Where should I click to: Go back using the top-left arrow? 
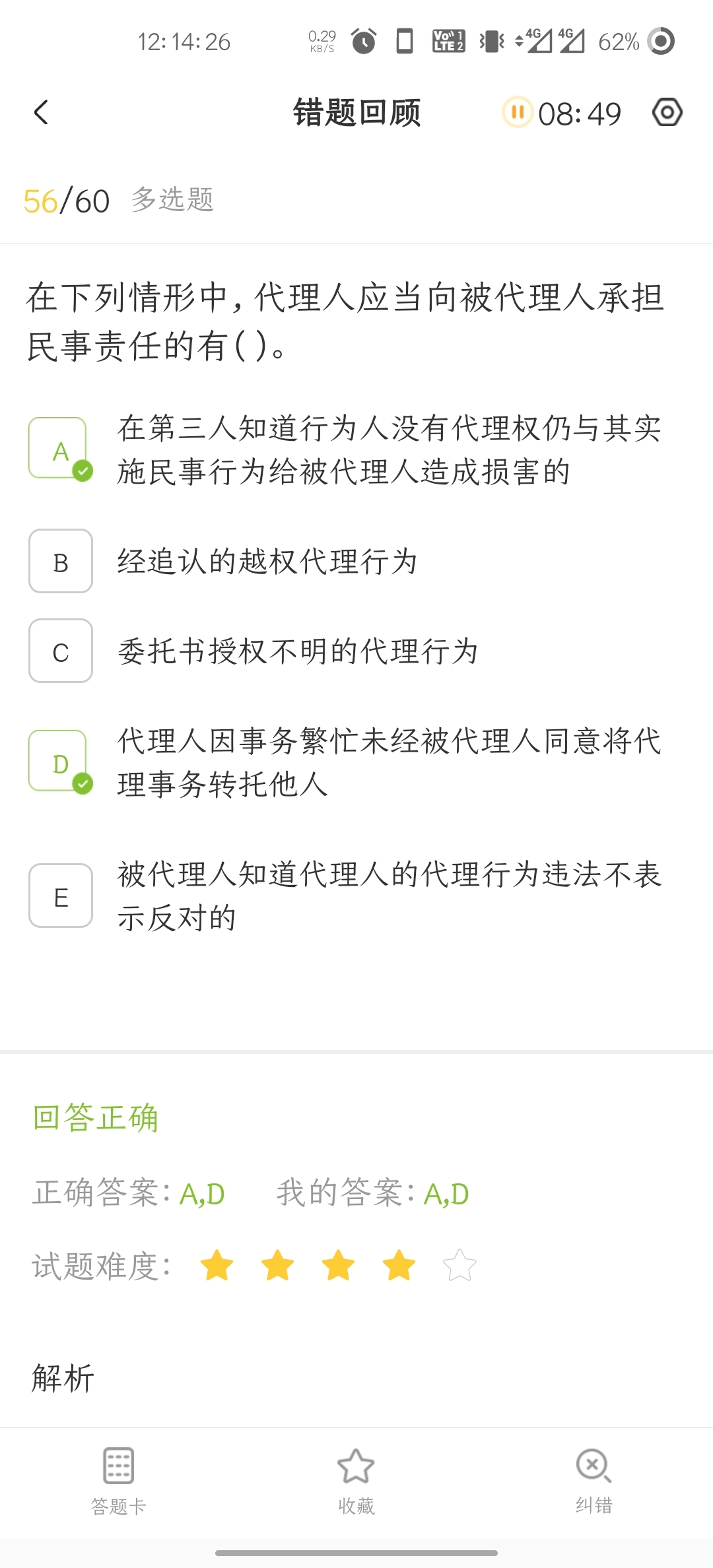tap(41, 112)
